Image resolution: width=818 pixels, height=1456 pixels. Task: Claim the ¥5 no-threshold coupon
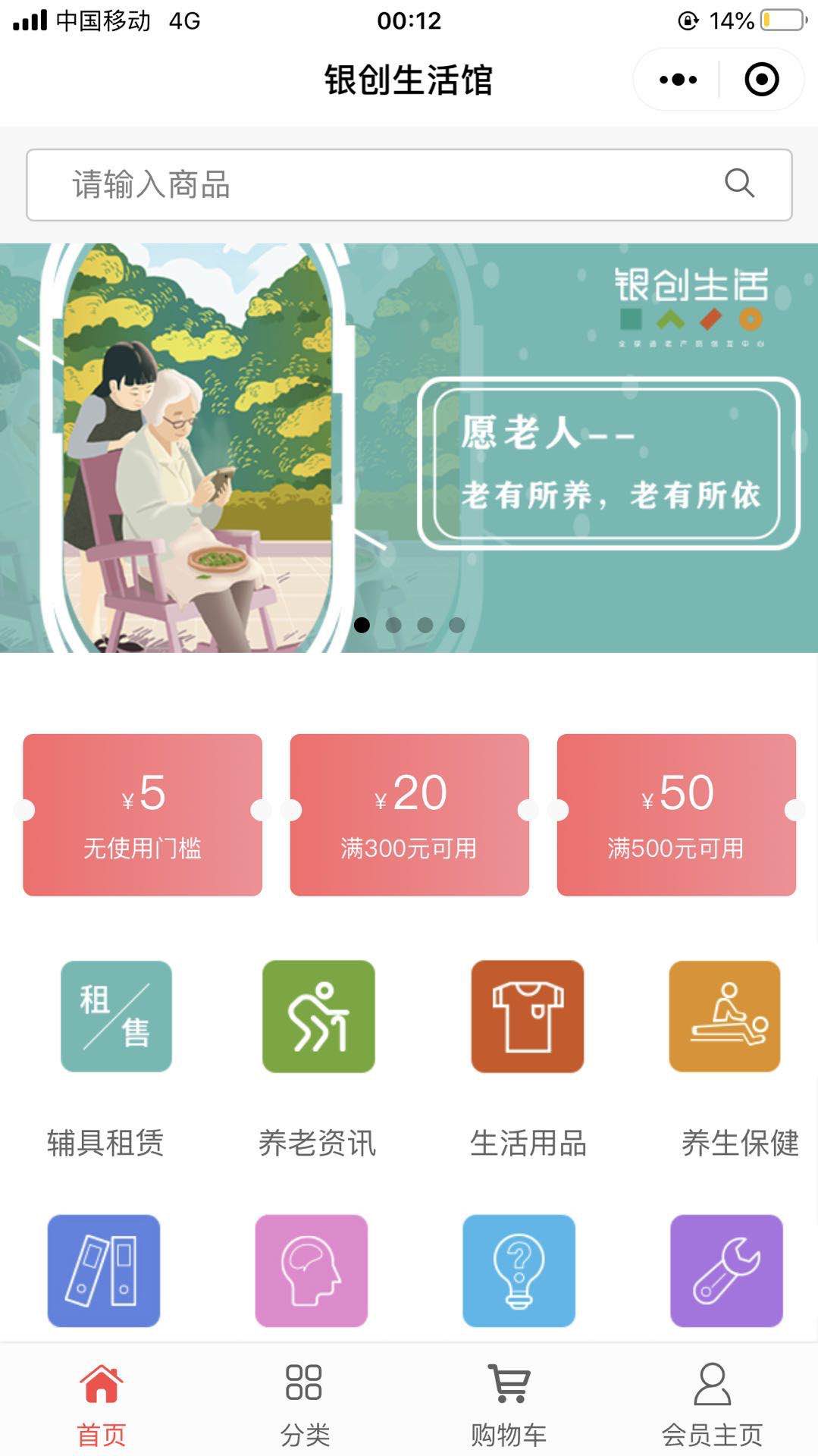pyautogui.click(x=143, y=814)
